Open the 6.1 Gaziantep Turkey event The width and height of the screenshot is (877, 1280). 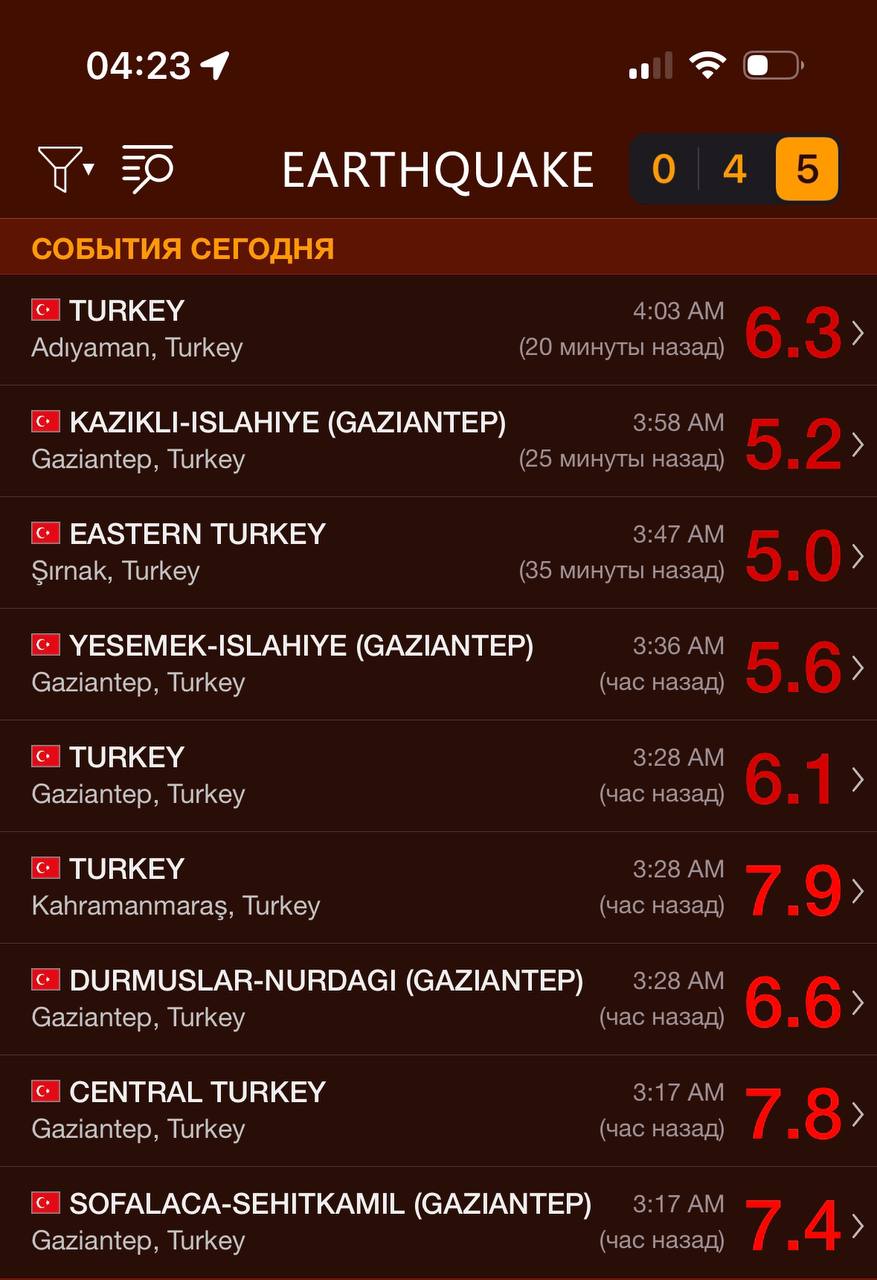438,776
